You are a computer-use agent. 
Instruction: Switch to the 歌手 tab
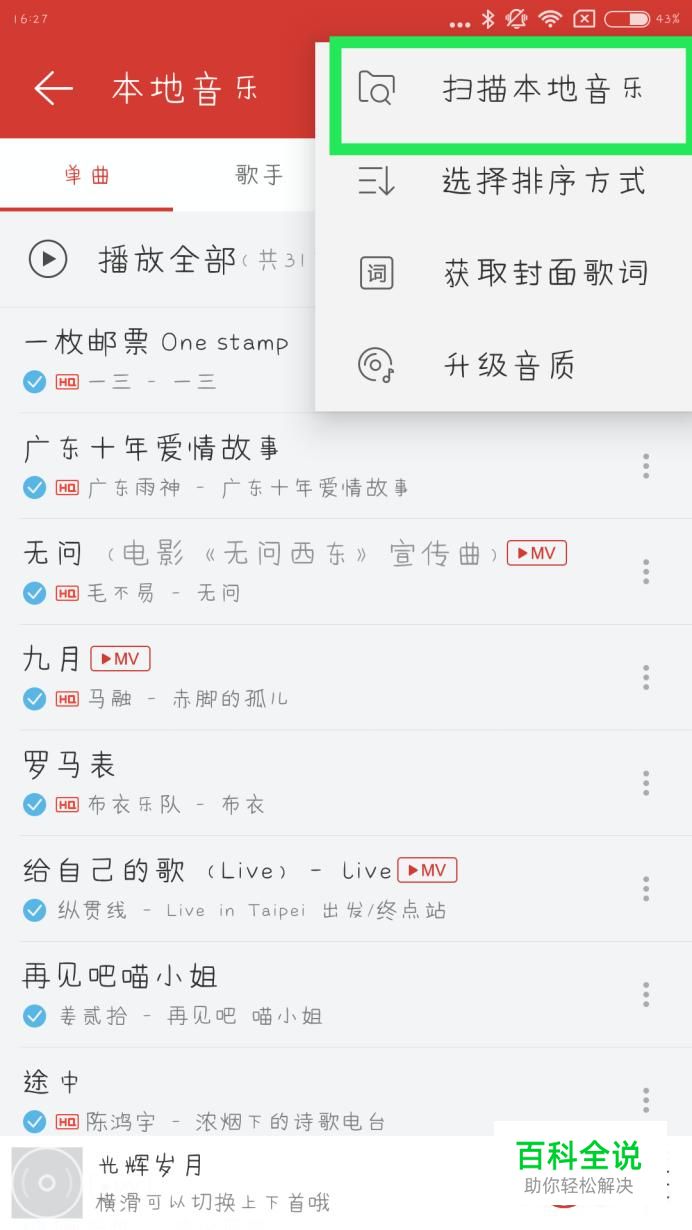[x=260, y=175]
